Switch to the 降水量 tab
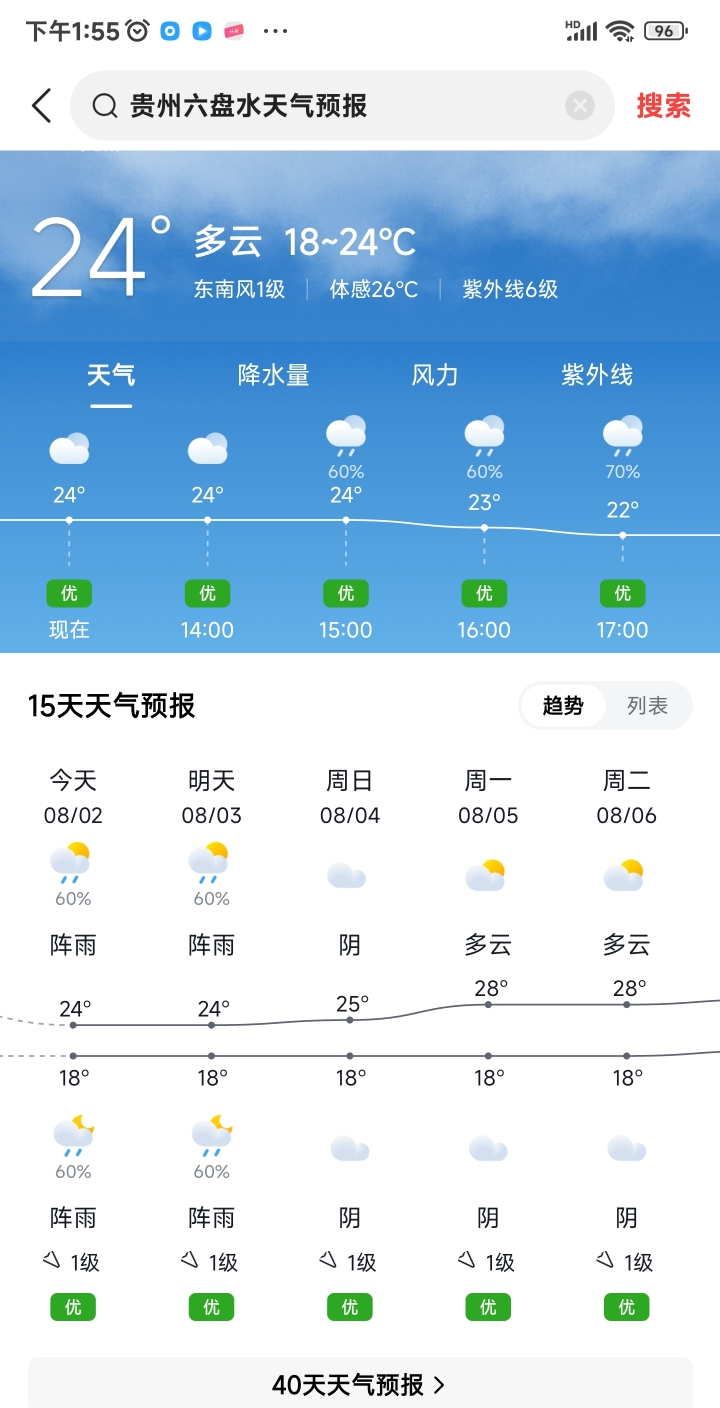This screenshot has height=1408, width=720. pos(273,375)
